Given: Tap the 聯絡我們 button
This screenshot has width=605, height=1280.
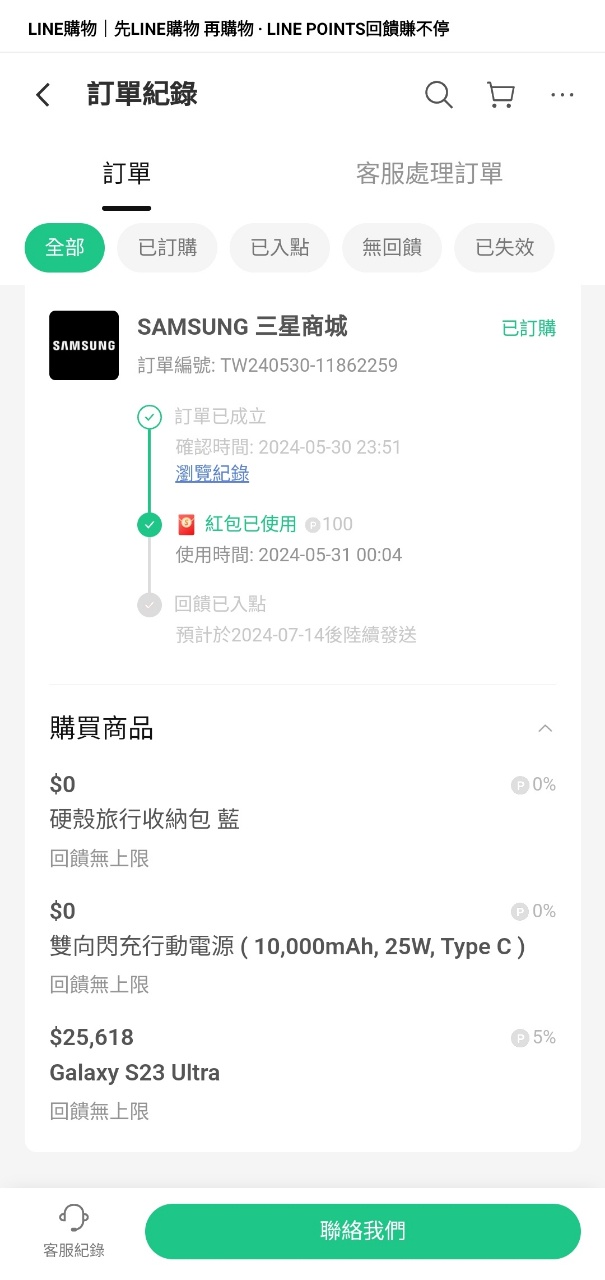Looking at the screenshot, I should point(362,1231).
